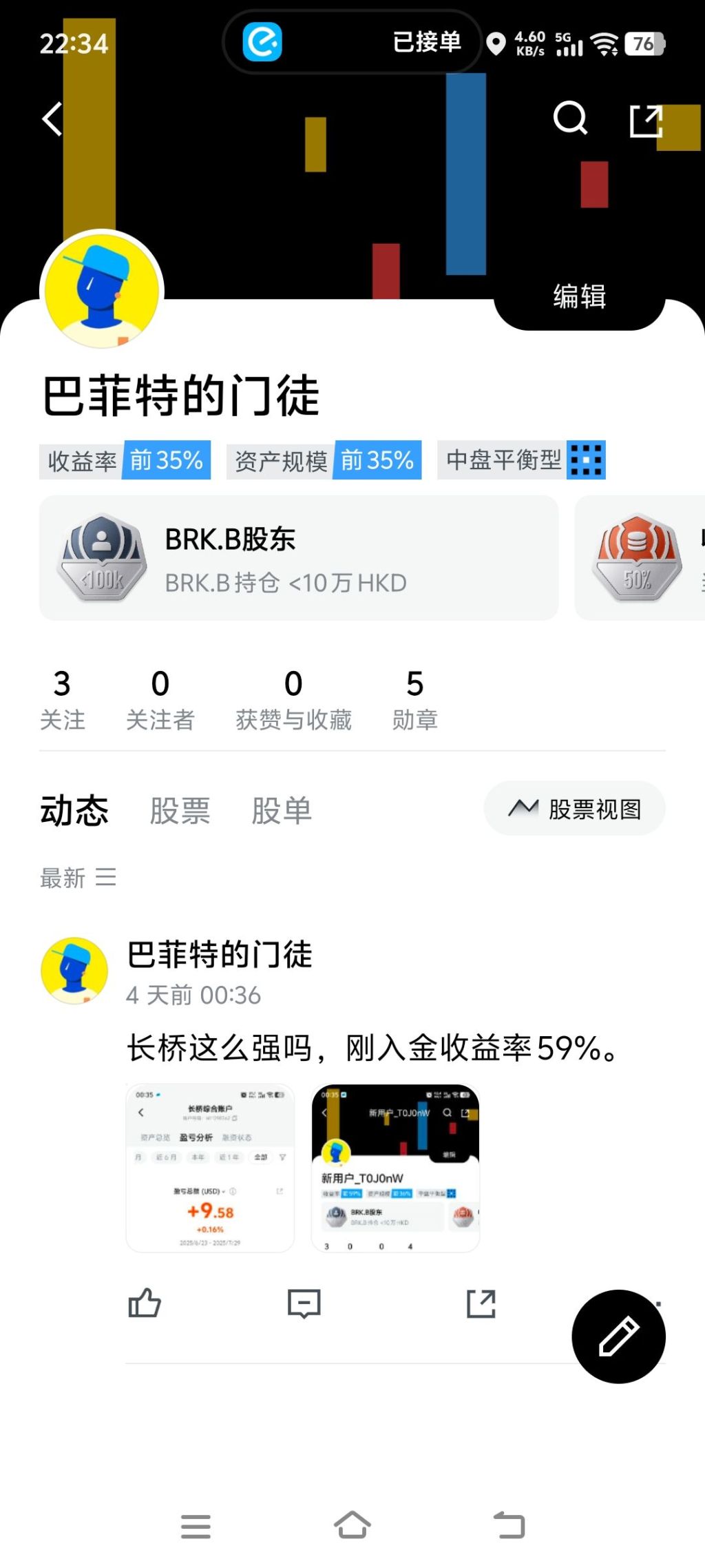Tap 编辑 to edit the profile
Image resolution: width=705 pixels, height=1568 pixels.
578,298
